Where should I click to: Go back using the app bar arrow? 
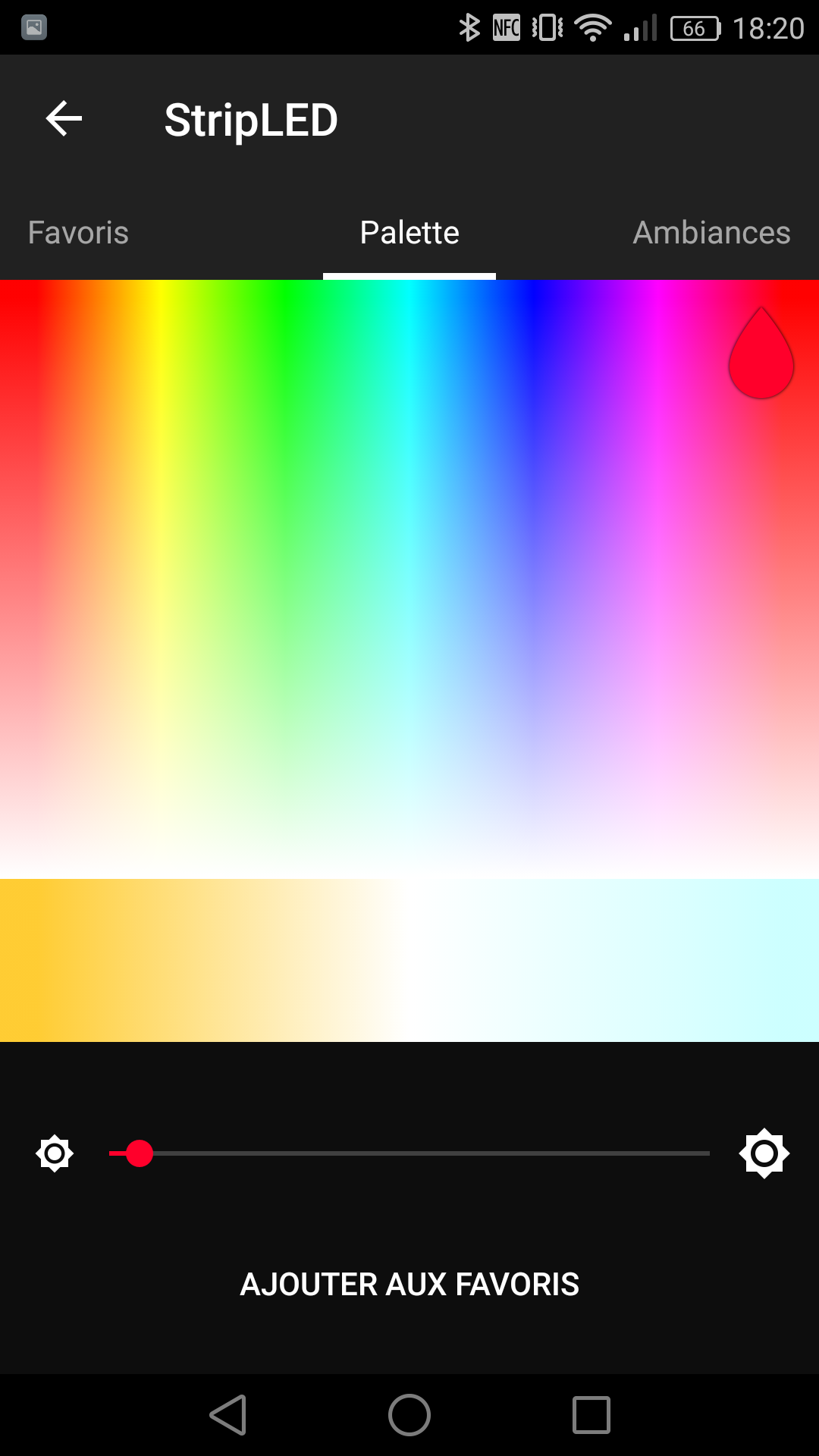[64, 119]
